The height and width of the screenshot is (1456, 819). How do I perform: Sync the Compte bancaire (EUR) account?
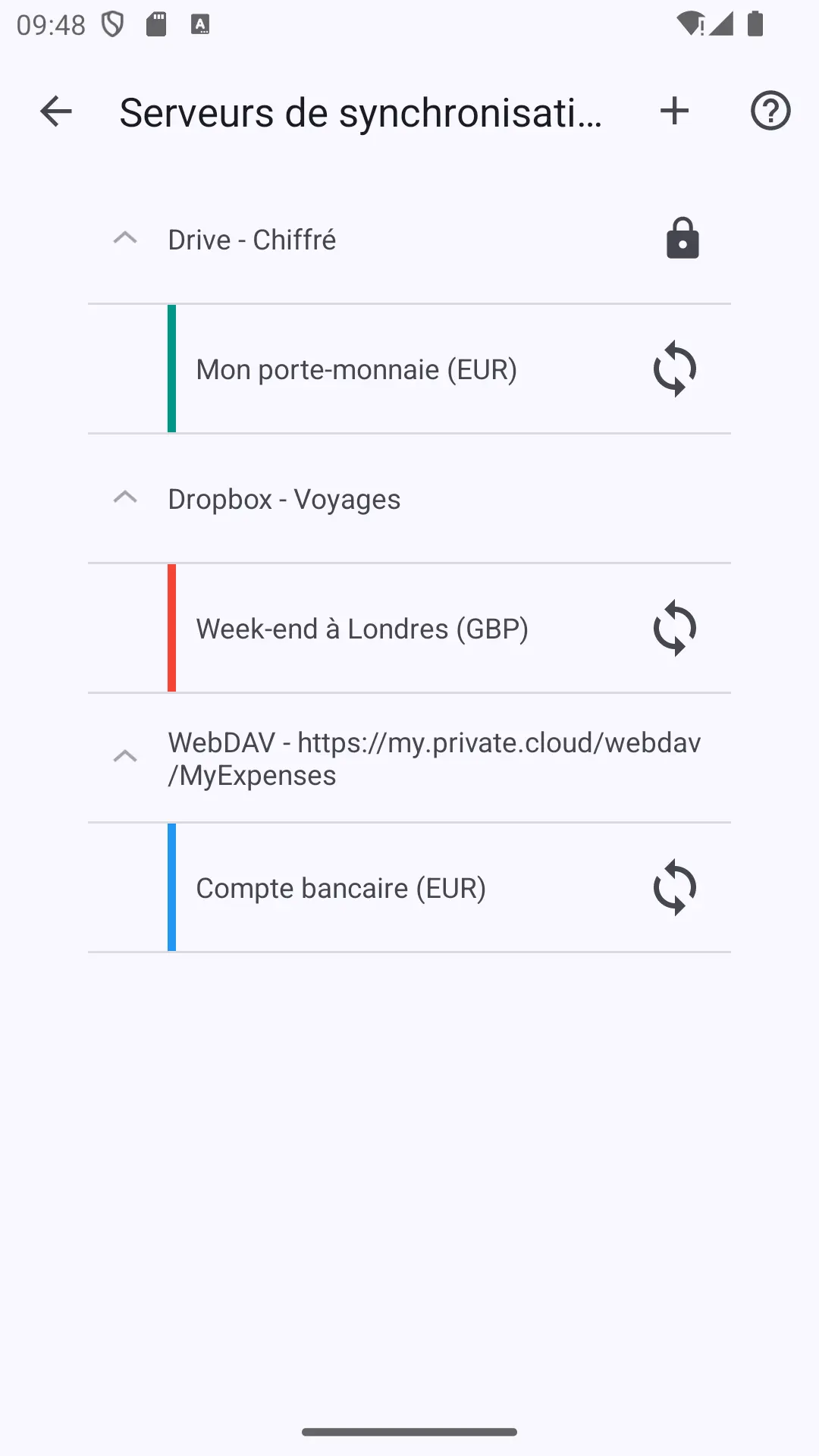point(675,888)
